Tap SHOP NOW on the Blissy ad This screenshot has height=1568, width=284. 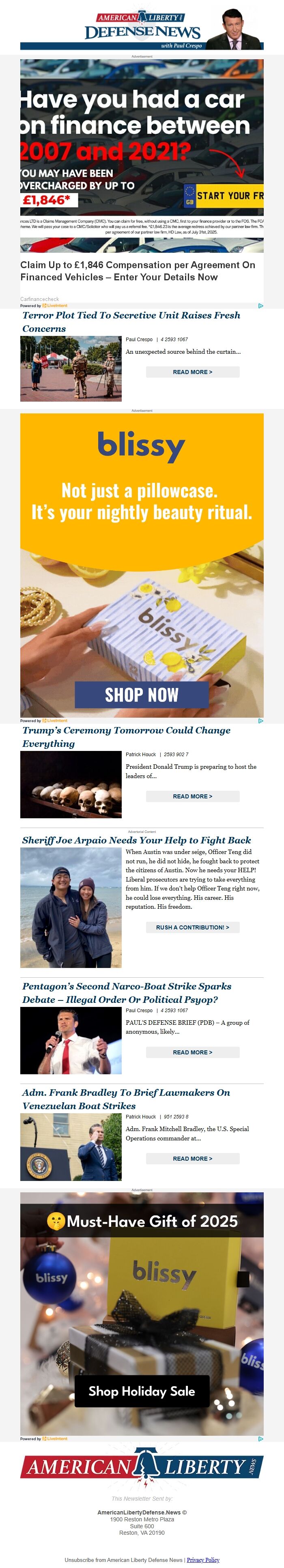click(142, 695)
